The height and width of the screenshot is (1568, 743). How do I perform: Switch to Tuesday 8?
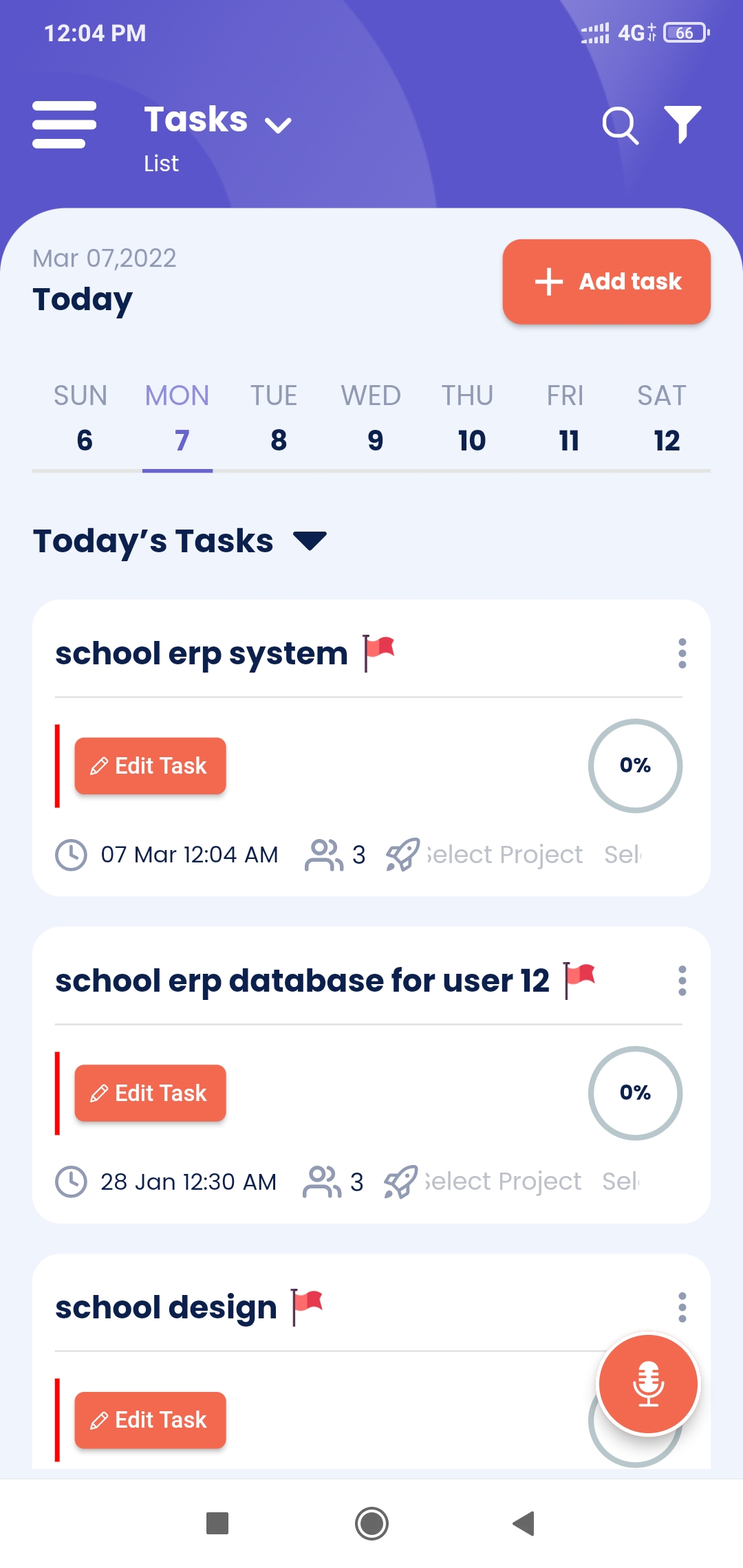pyautogui.click(x=275, y=419)
